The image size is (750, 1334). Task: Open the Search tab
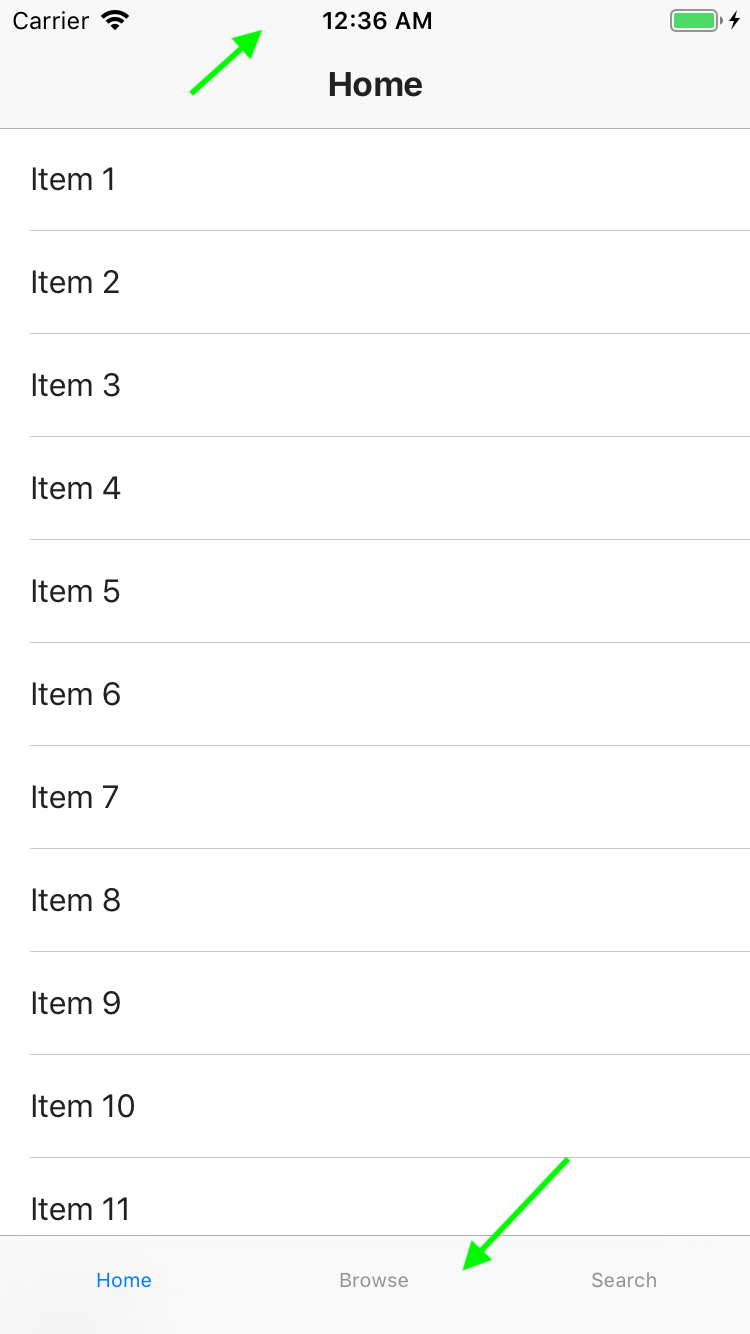click(623, 1280)
